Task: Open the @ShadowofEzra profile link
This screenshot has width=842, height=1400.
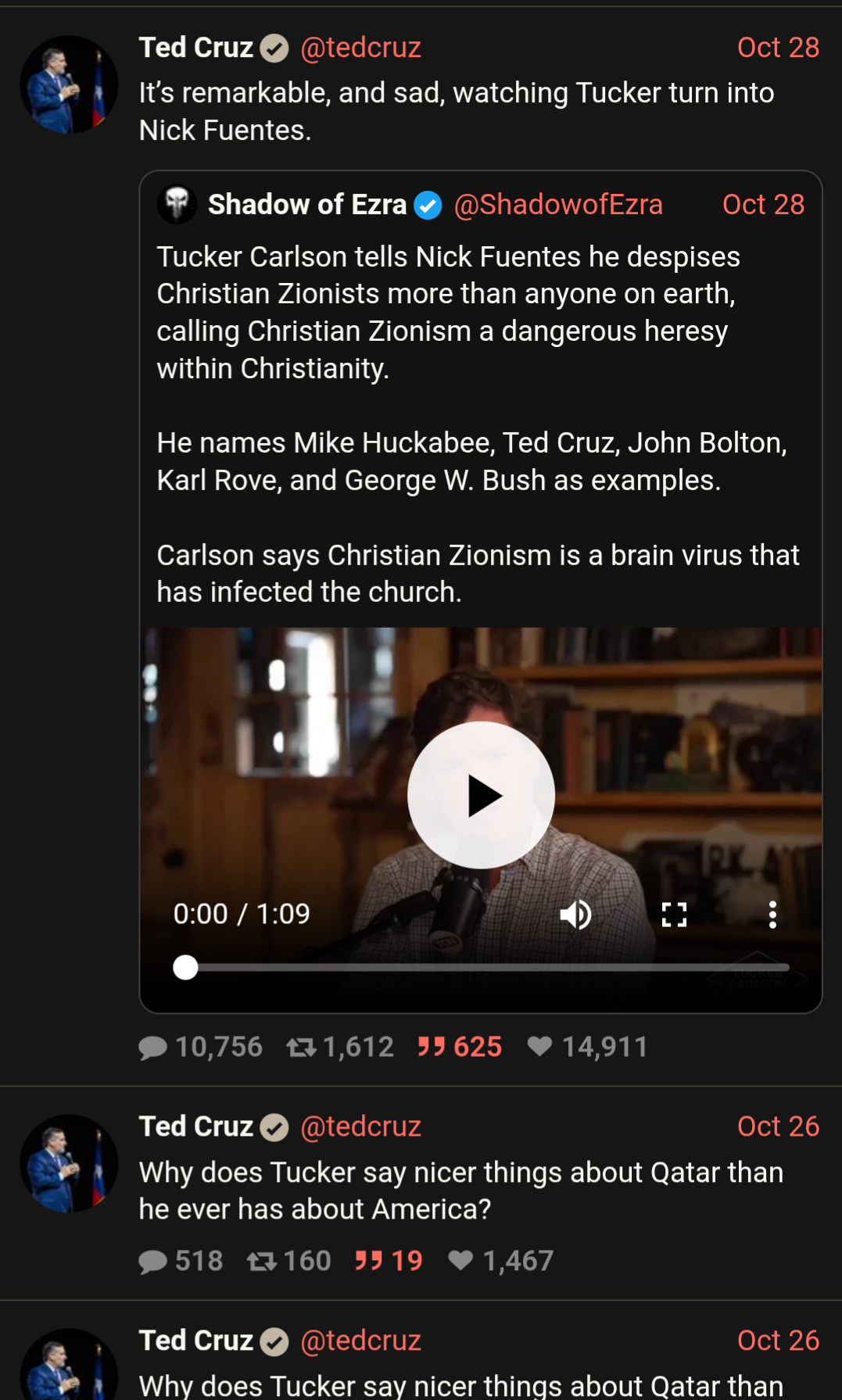Action: pyautogui.click(x=557, y=205)
